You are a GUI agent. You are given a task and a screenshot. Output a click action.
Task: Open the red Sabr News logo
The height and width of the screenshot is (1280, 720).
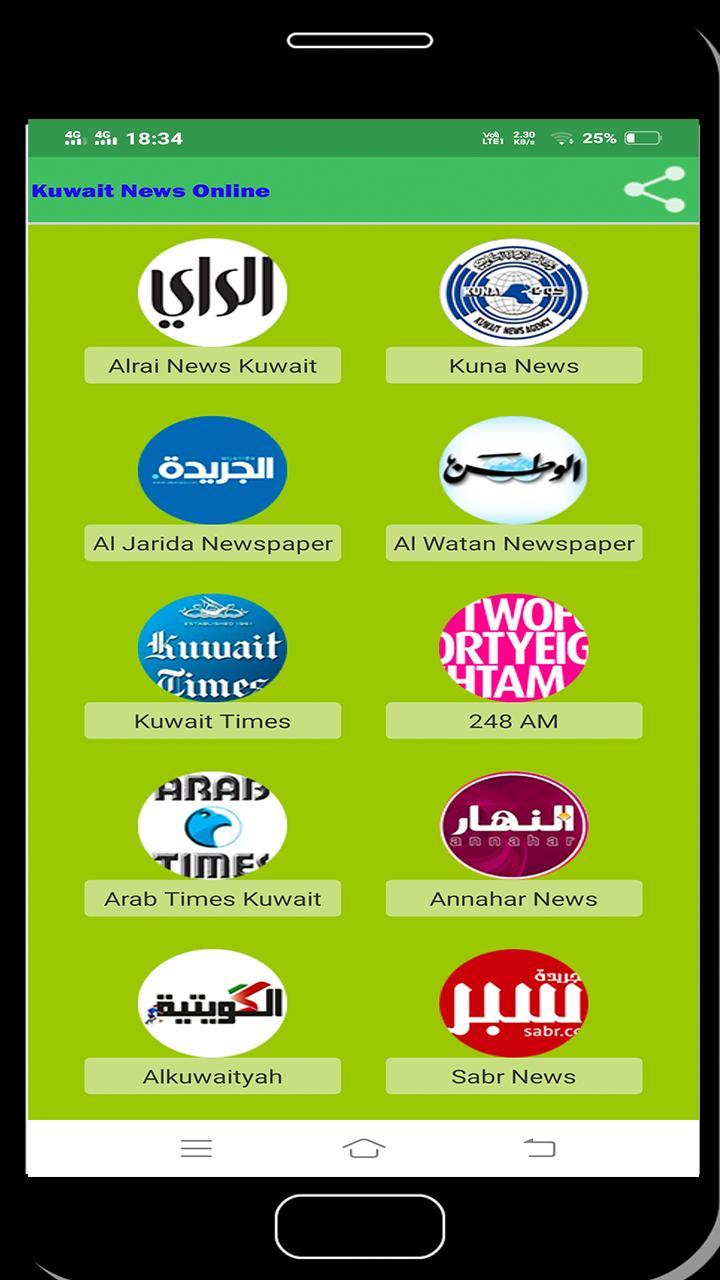click(x=513, y=1003)
